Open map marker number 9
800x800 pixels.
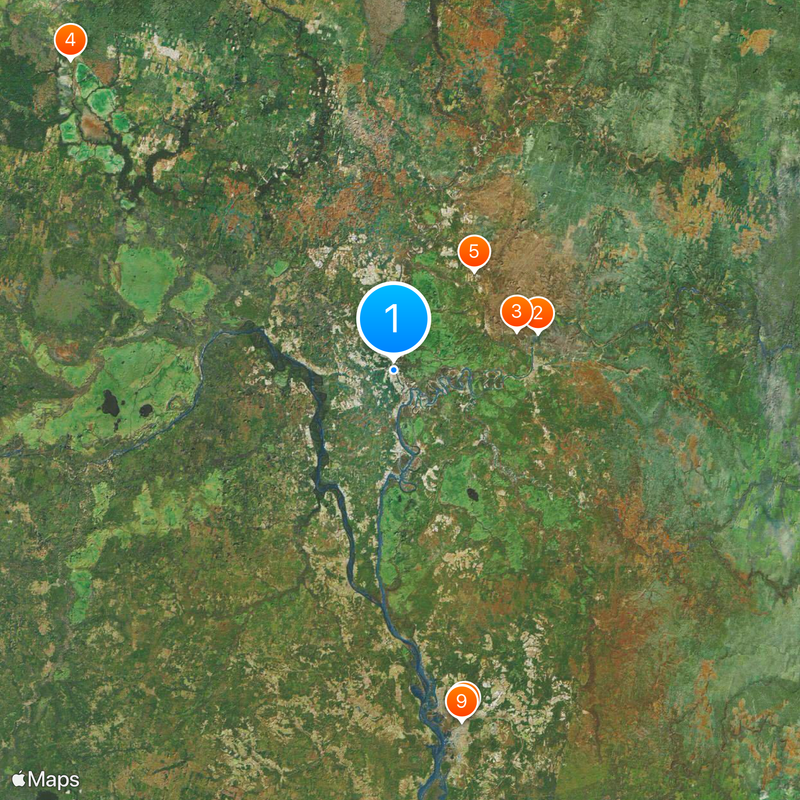[x=461, y=701]
